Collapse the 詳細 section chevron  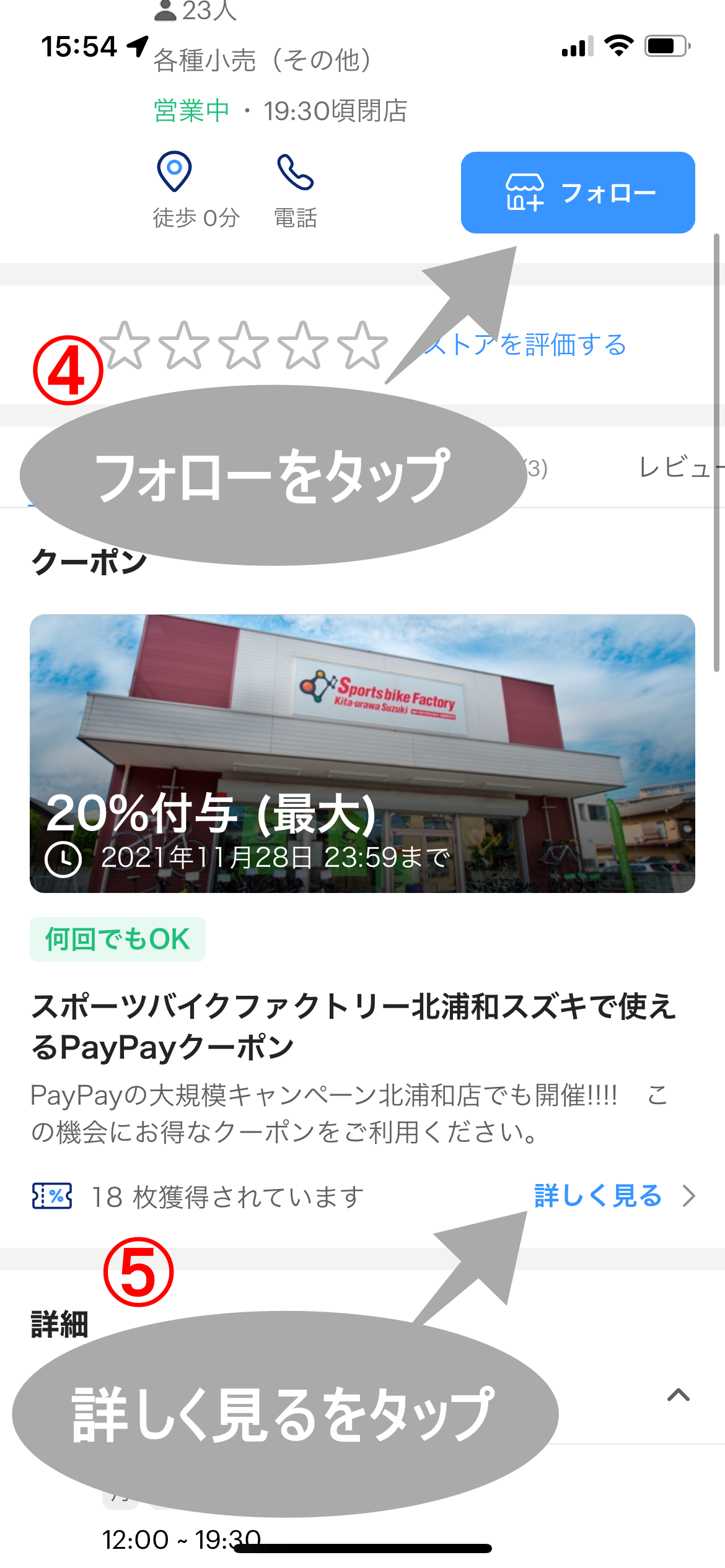(679, 1395)
